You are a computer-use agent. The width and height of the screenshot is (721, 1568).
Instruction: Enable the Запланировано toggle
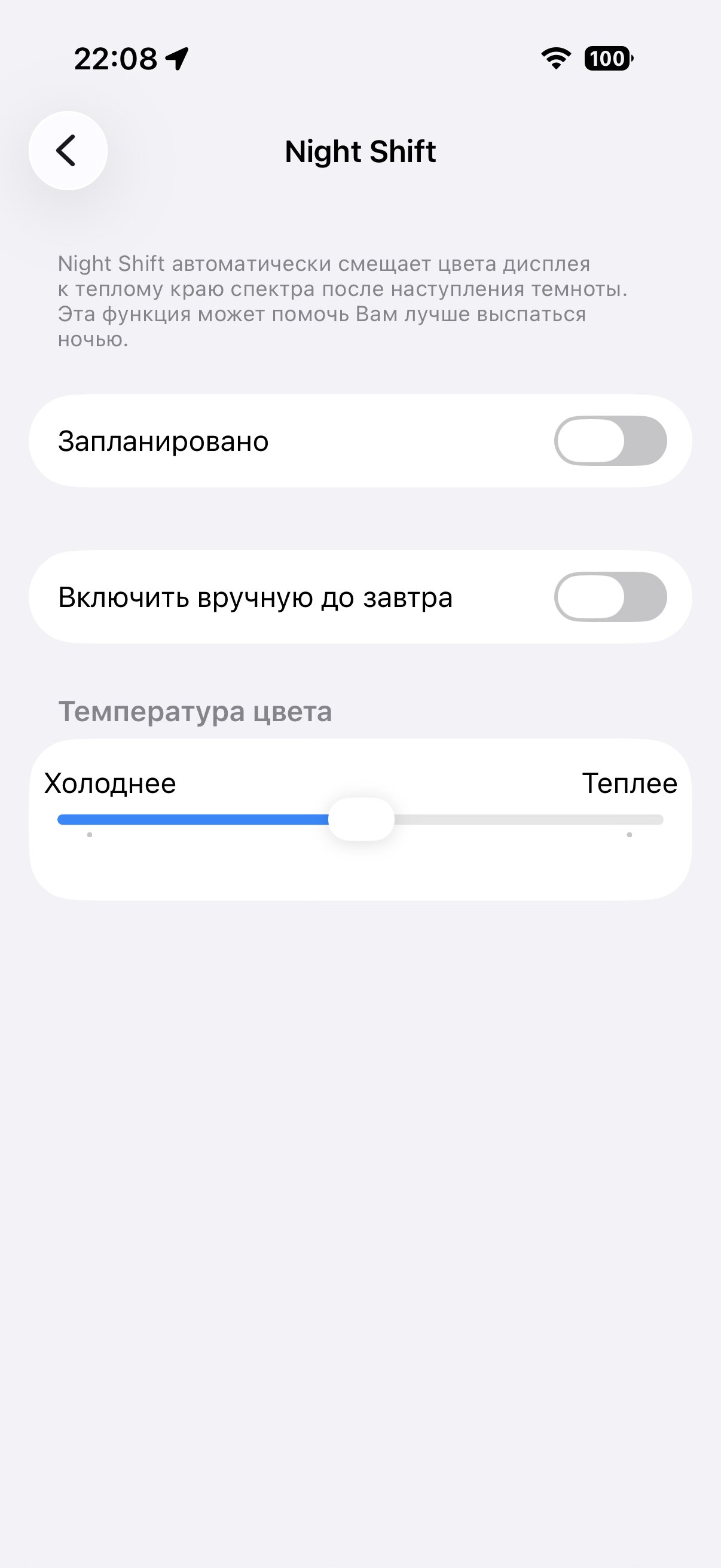[x=610, y=441]
